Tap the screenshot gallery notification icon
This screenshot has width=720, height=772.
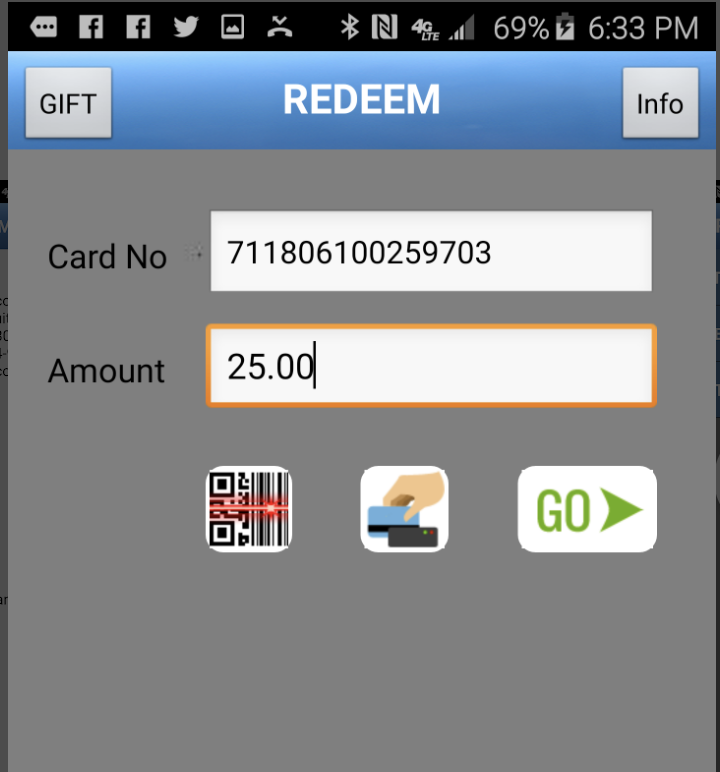(x=232, y=27)
